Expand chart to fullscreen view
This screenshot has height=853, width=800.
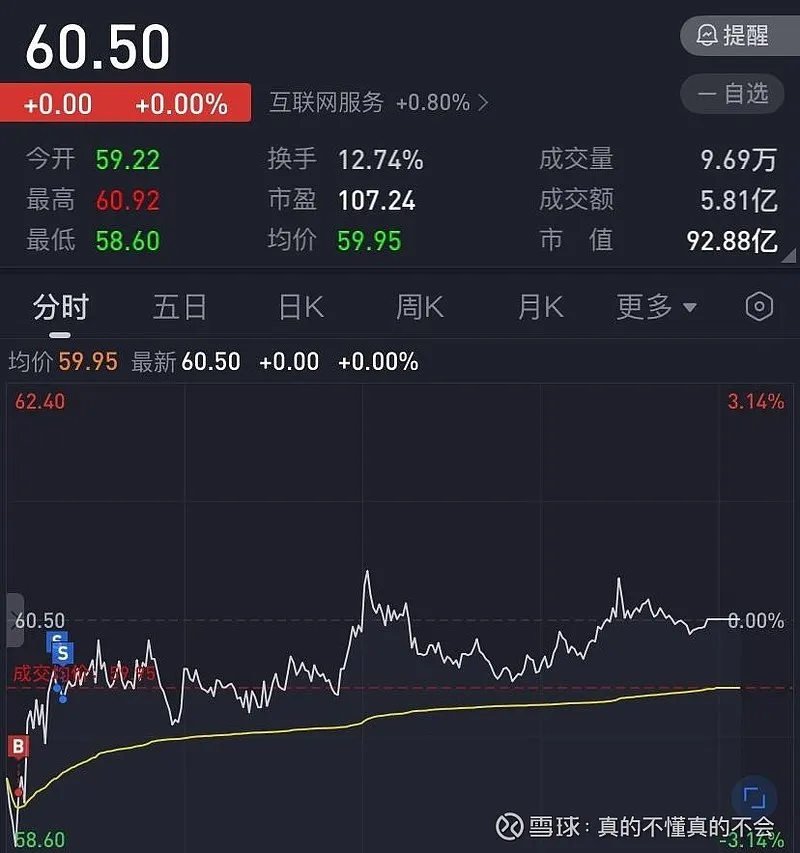[755, 799]
